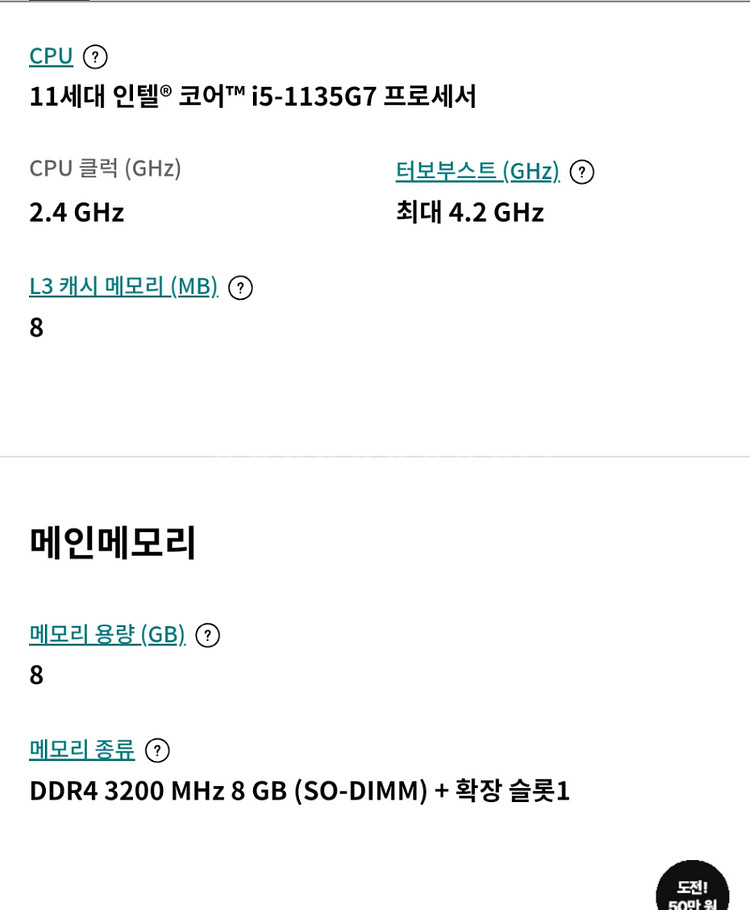Click the DDR4 3200 MHz memory description

tap(300, 789)
